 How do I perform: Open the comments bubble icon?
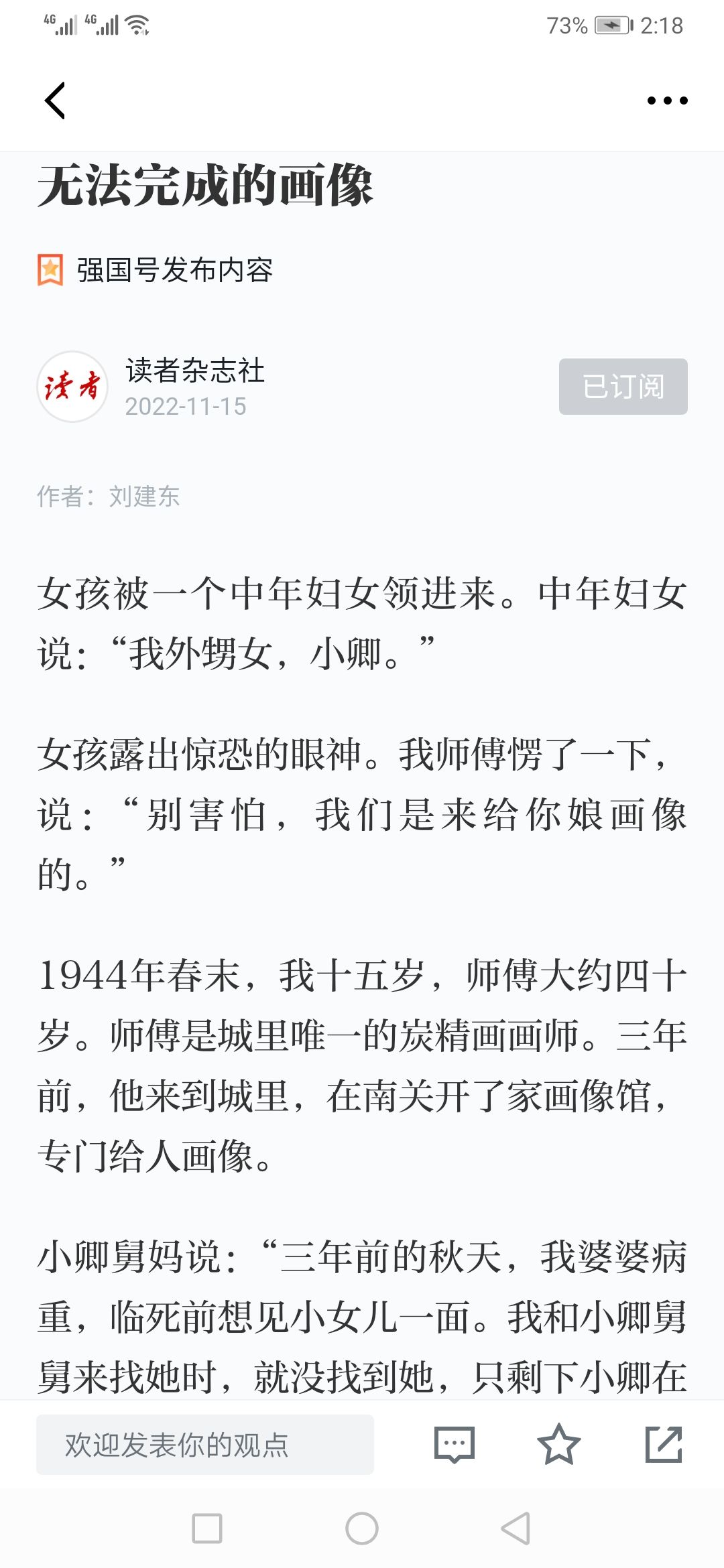click(x=455, y=1445)
